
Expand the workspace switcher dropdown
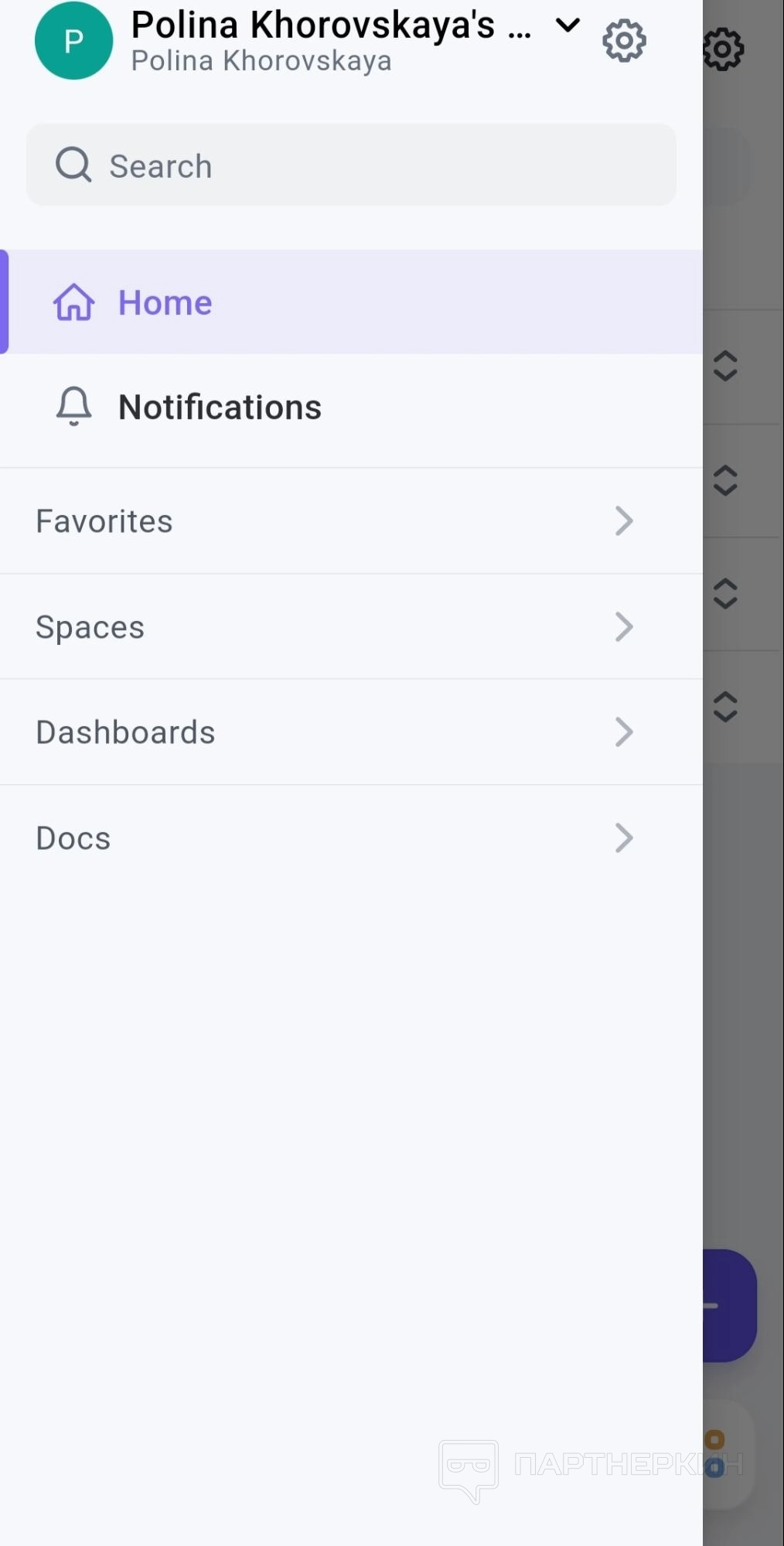[568, 26]
